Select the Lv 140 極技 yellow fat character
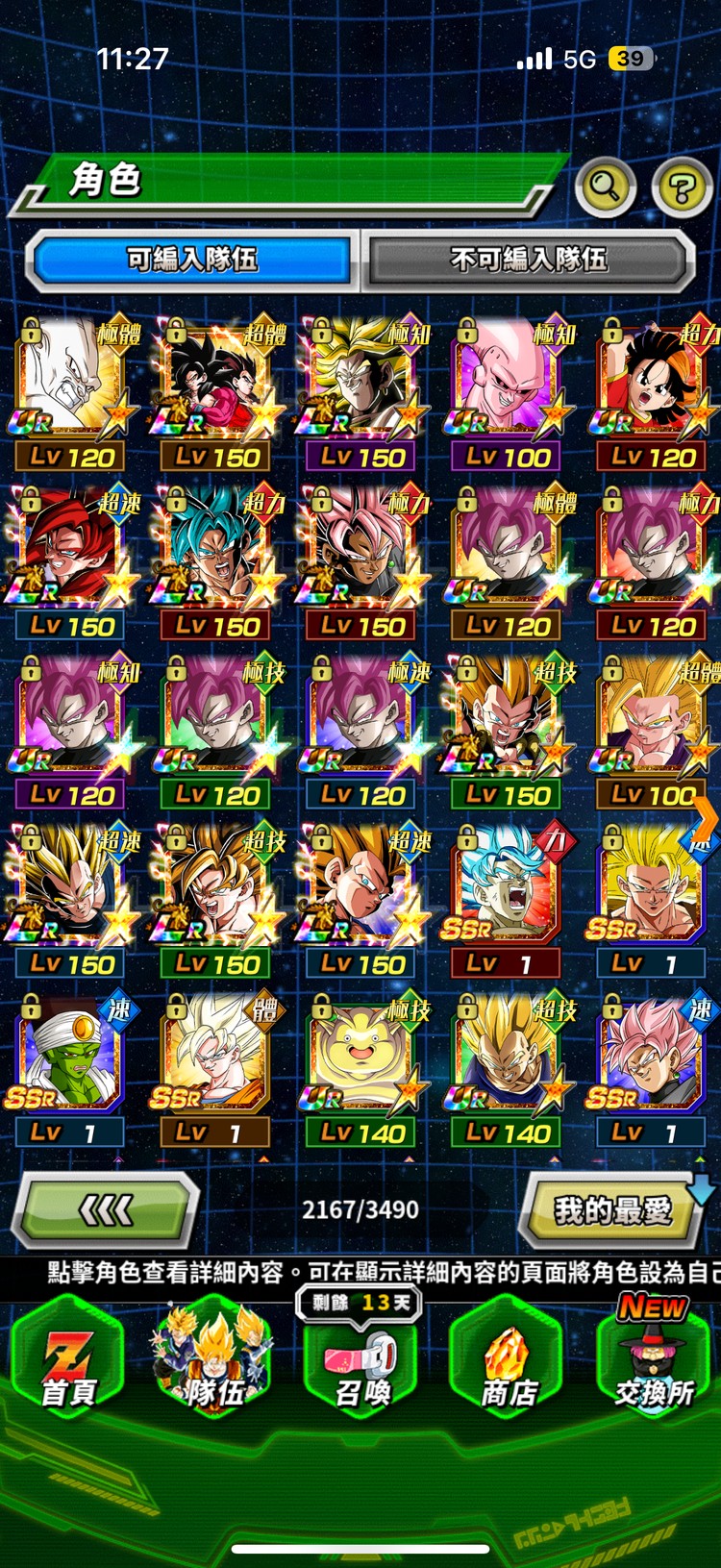Screen dimensions: 721x1568 361,1067
